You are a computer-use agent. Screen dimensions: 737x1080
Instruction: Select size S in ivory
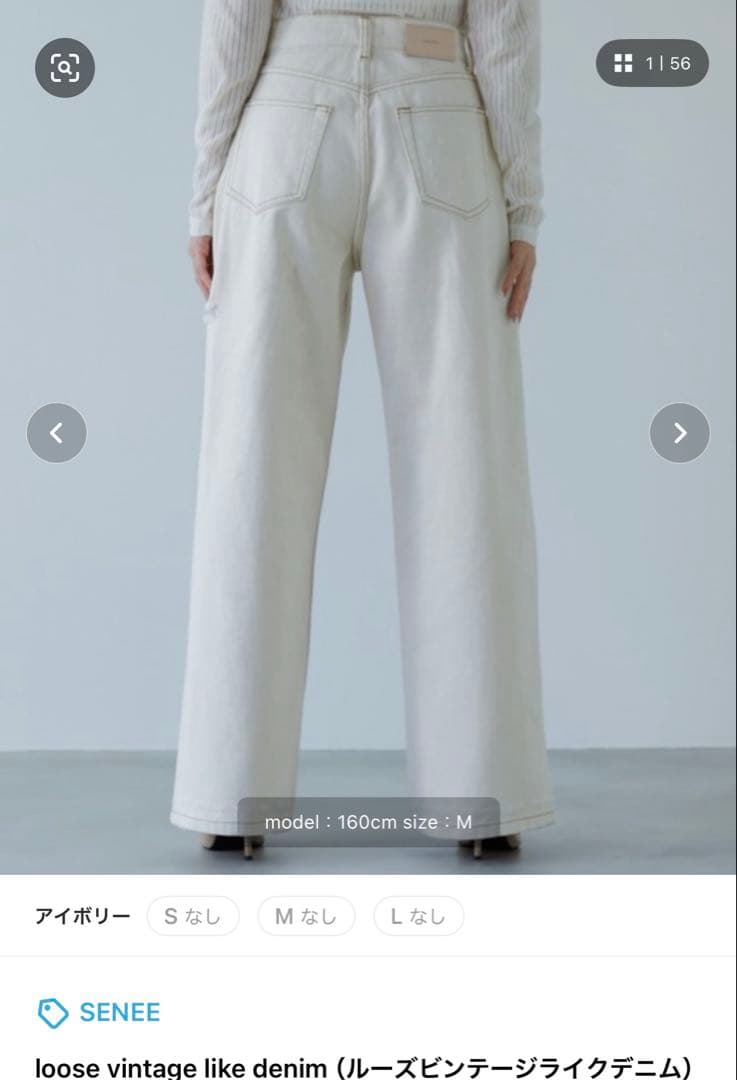point(193,916)
